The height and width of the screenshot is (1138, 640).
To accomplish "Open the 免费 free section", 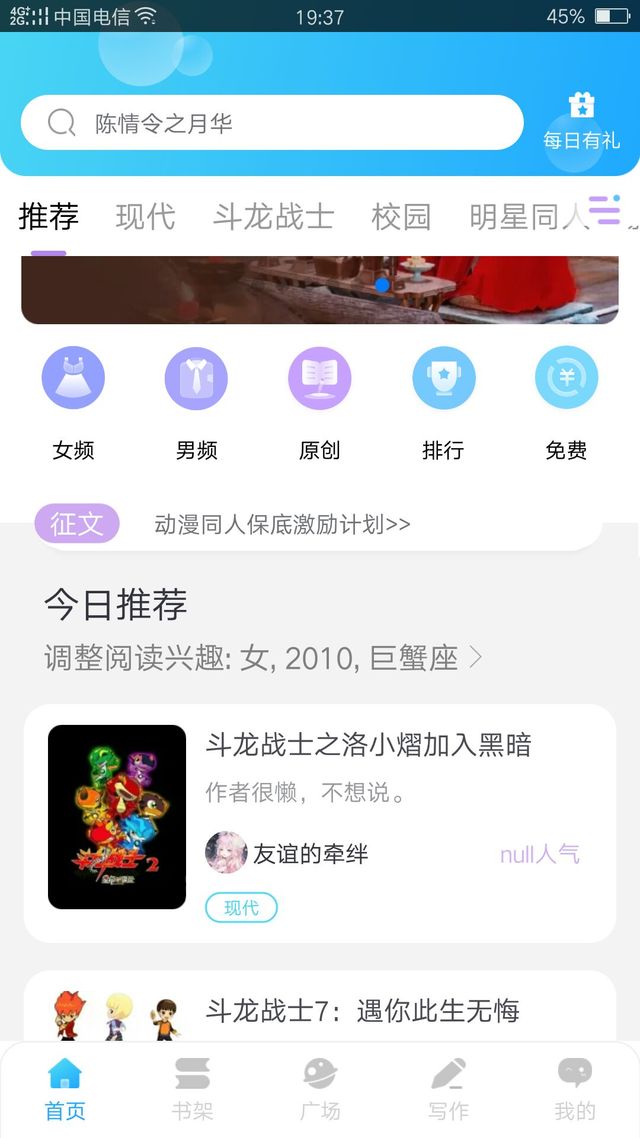I will click(566, 404).
